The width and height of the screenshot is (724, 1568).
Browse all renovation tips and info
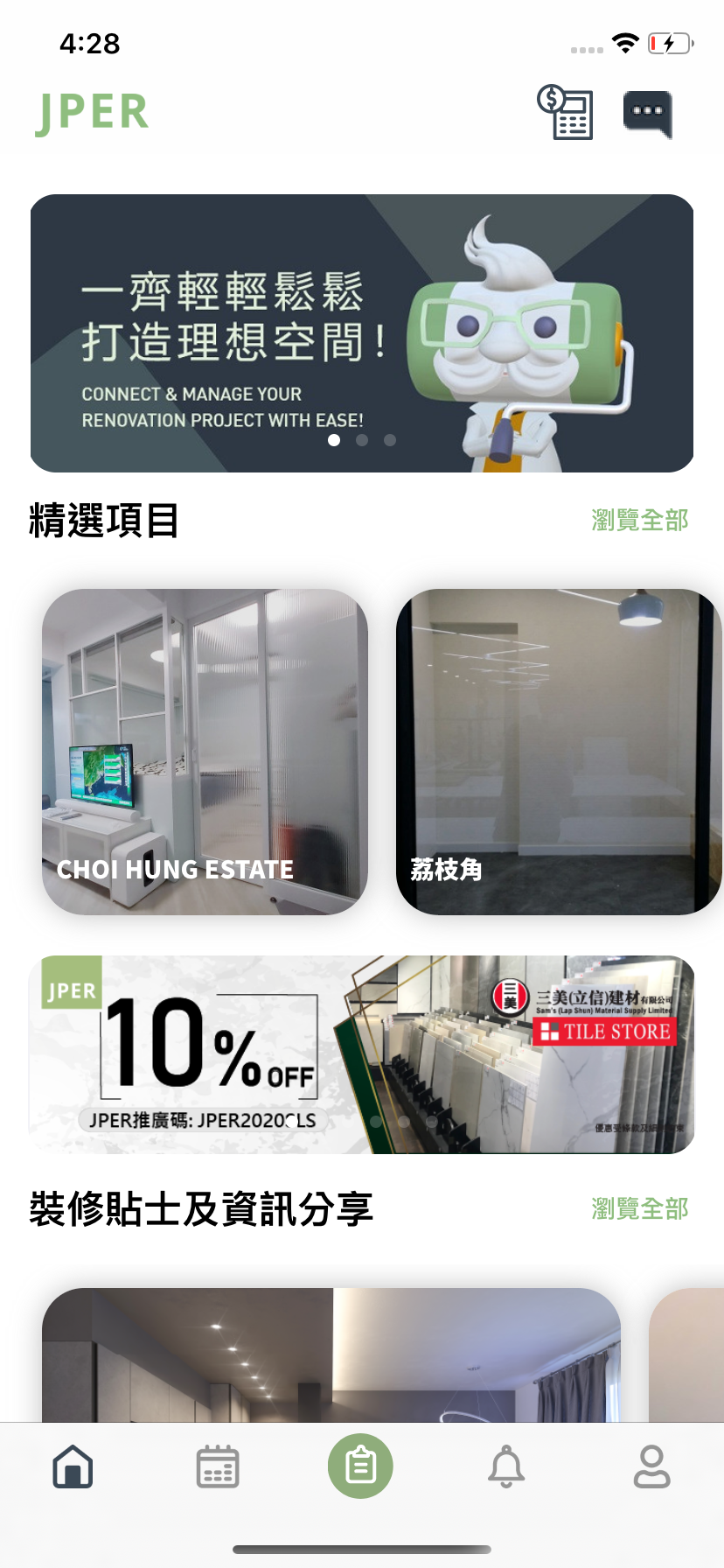[x=639, y=1209]
